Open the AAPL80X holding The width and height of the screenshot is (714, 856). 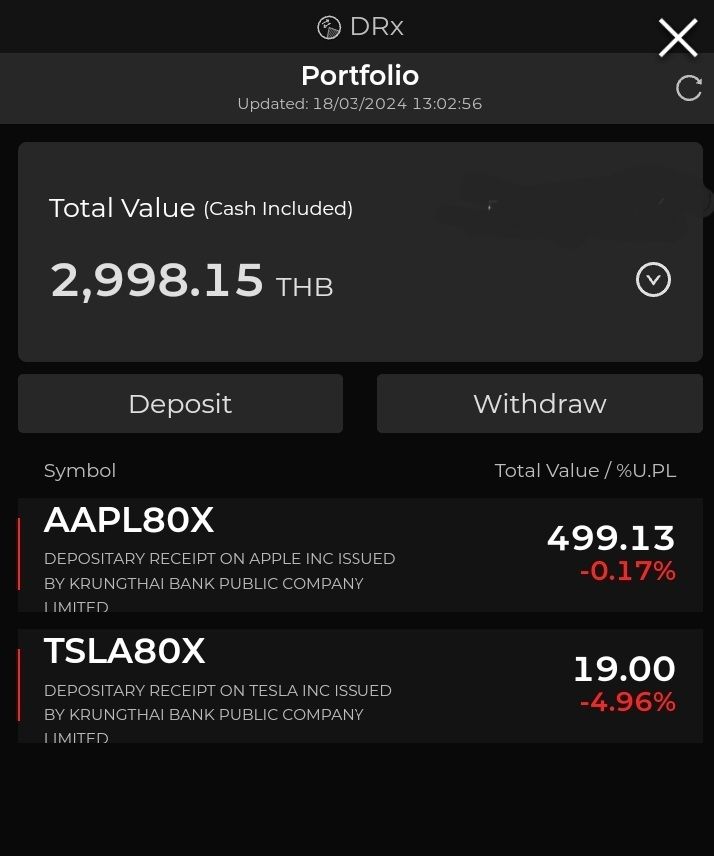tap(360, 555)
